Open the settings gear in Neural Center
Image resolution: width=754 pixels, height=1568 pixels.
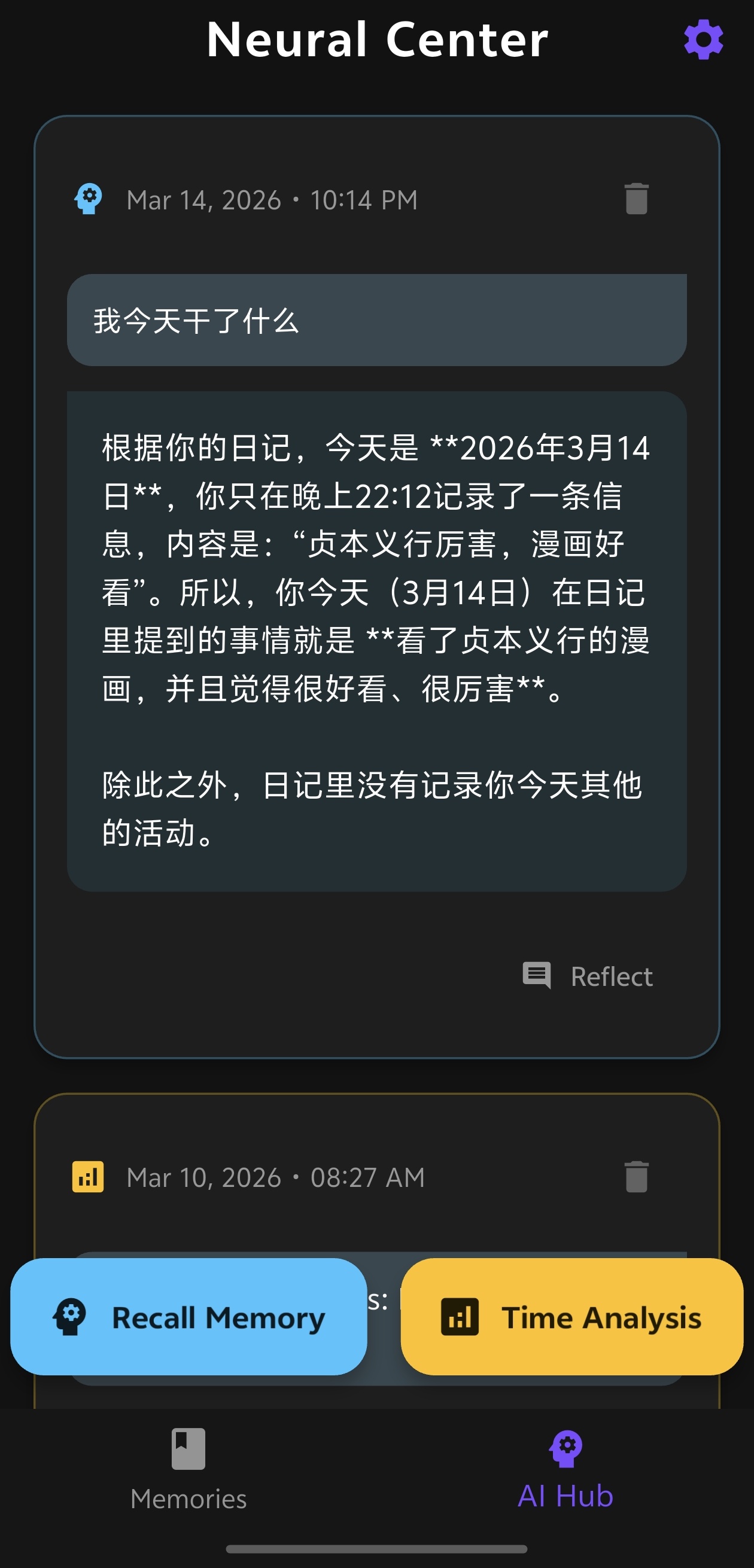click(704, 40)
